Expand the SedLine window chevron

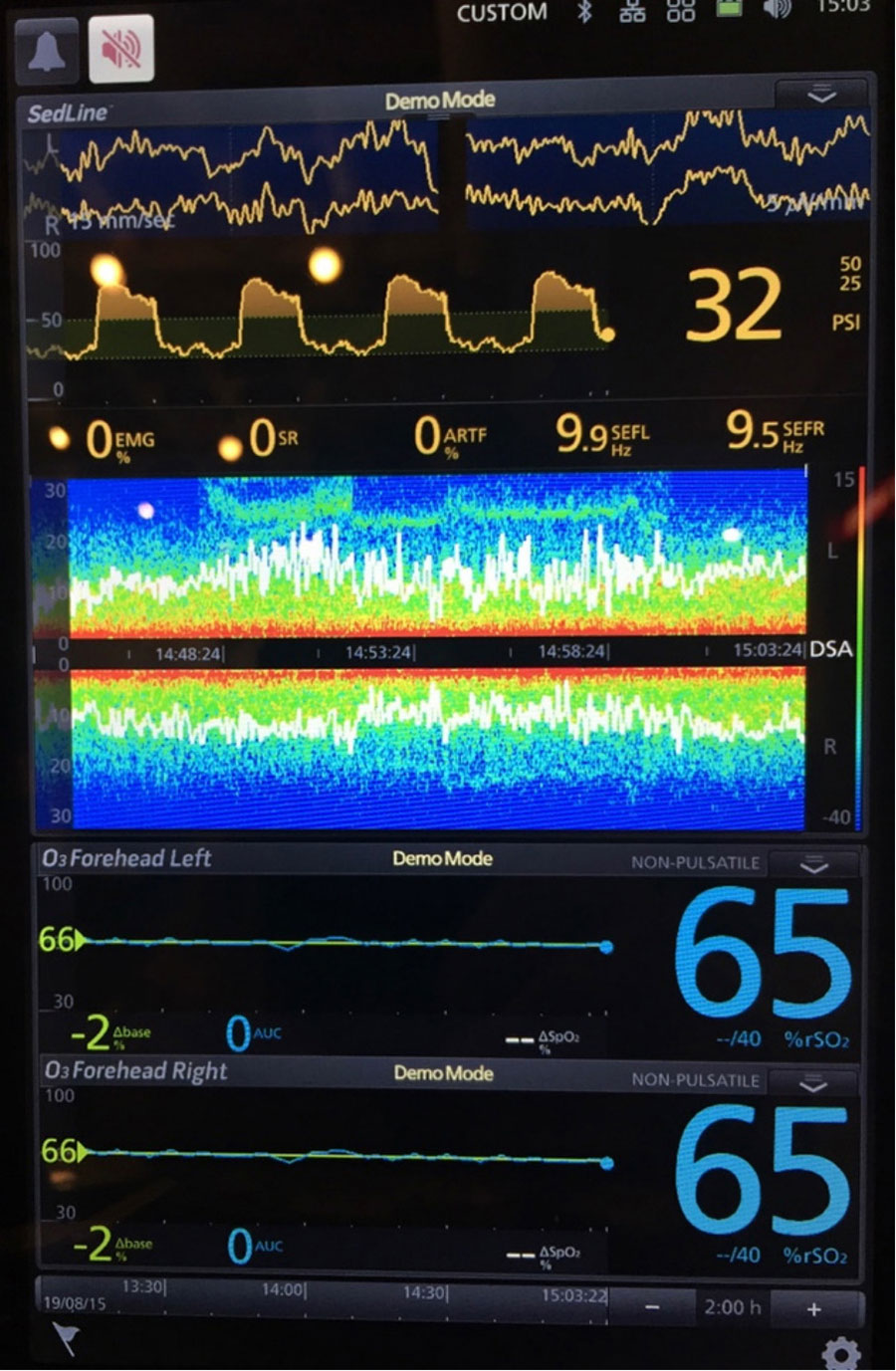(820, 96)
